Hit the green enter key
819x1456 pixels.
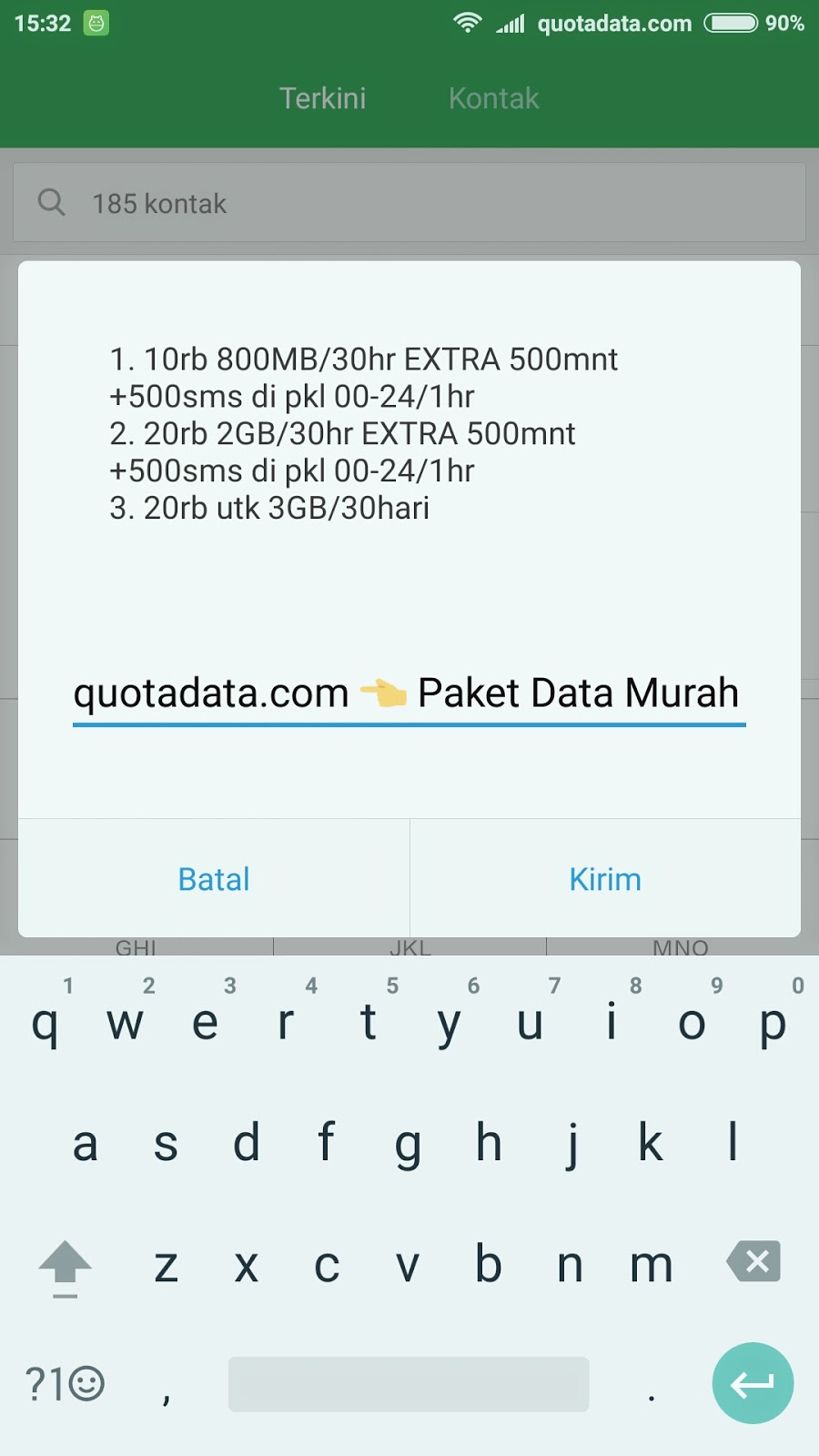click(x=753, y=1383)
